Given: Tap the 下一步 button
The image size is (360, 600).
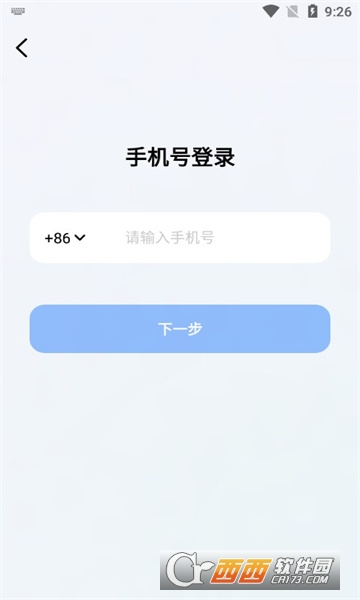Looking at the screenshot, I should pyautogui.click(x=180, y=329).
